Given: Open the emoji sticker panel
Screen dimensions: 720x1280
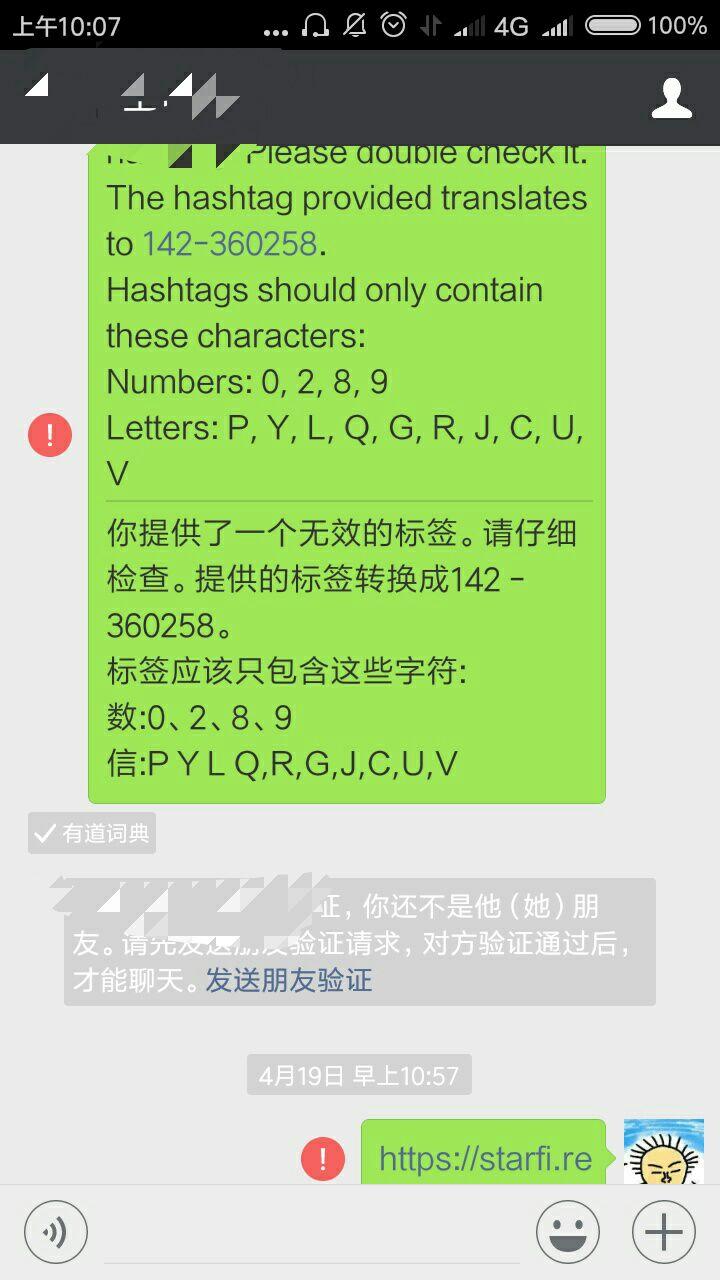Looking at the screenshot, I should pyautogui.click(x=568, y=1232).
